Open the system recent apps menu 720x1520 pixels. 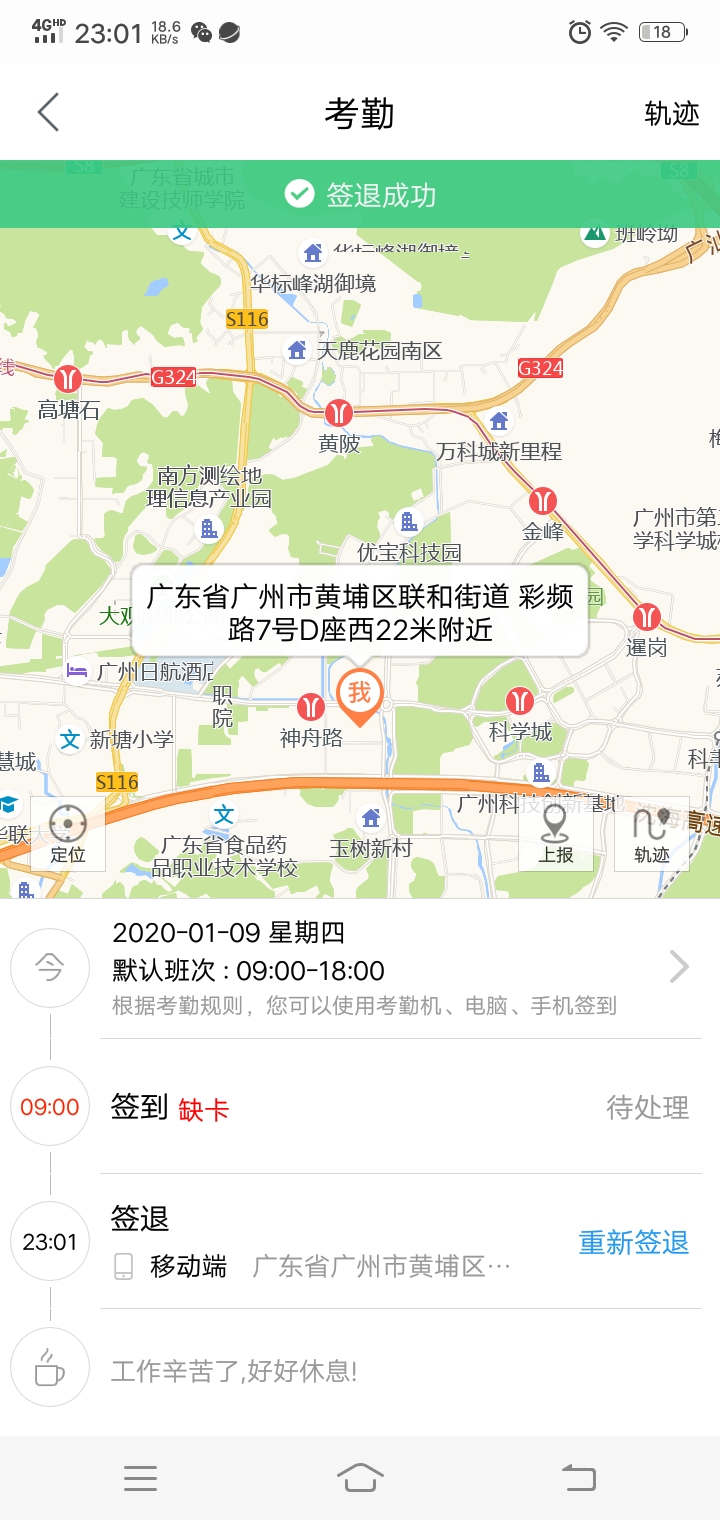click(141, 1478)
